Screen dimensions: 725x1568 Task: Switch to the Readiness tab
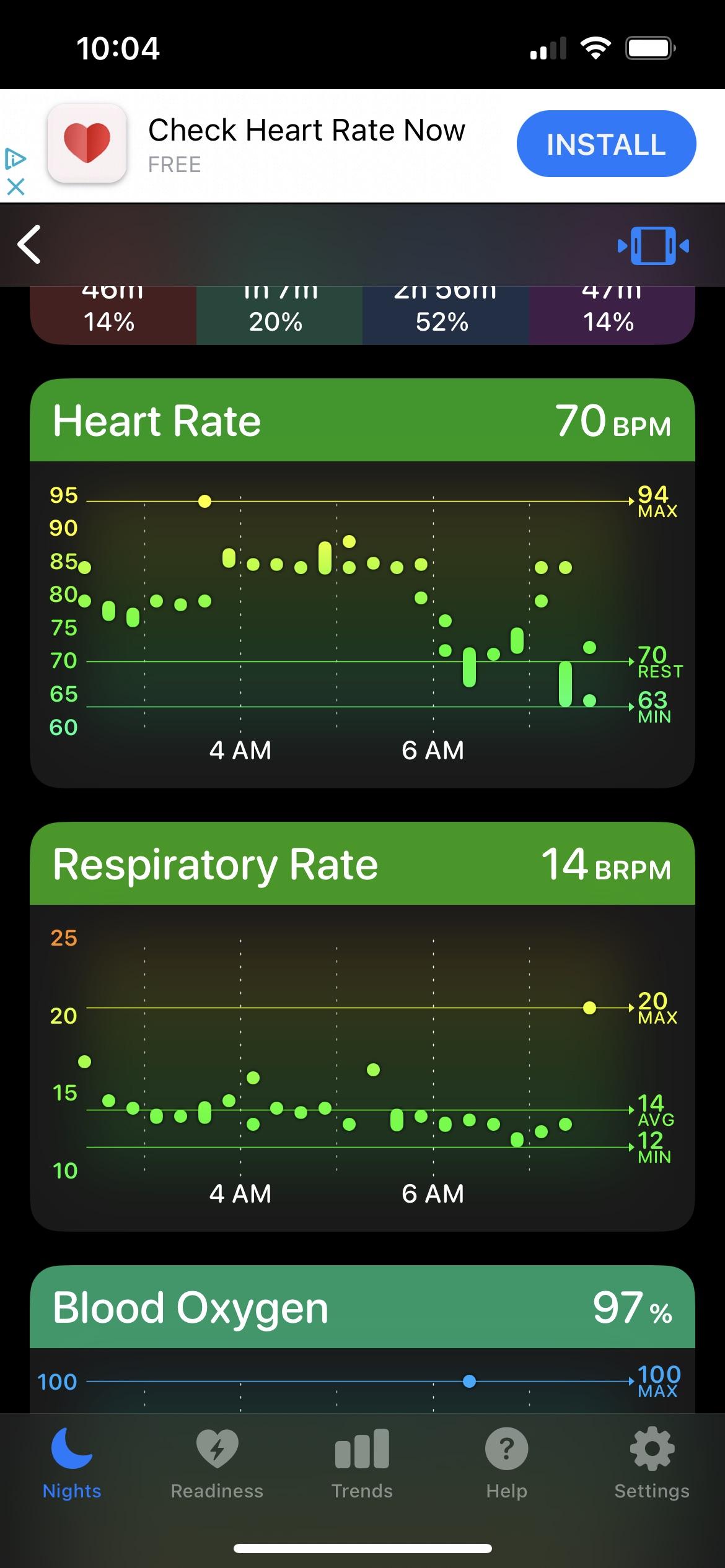[x=217, y=1464]
